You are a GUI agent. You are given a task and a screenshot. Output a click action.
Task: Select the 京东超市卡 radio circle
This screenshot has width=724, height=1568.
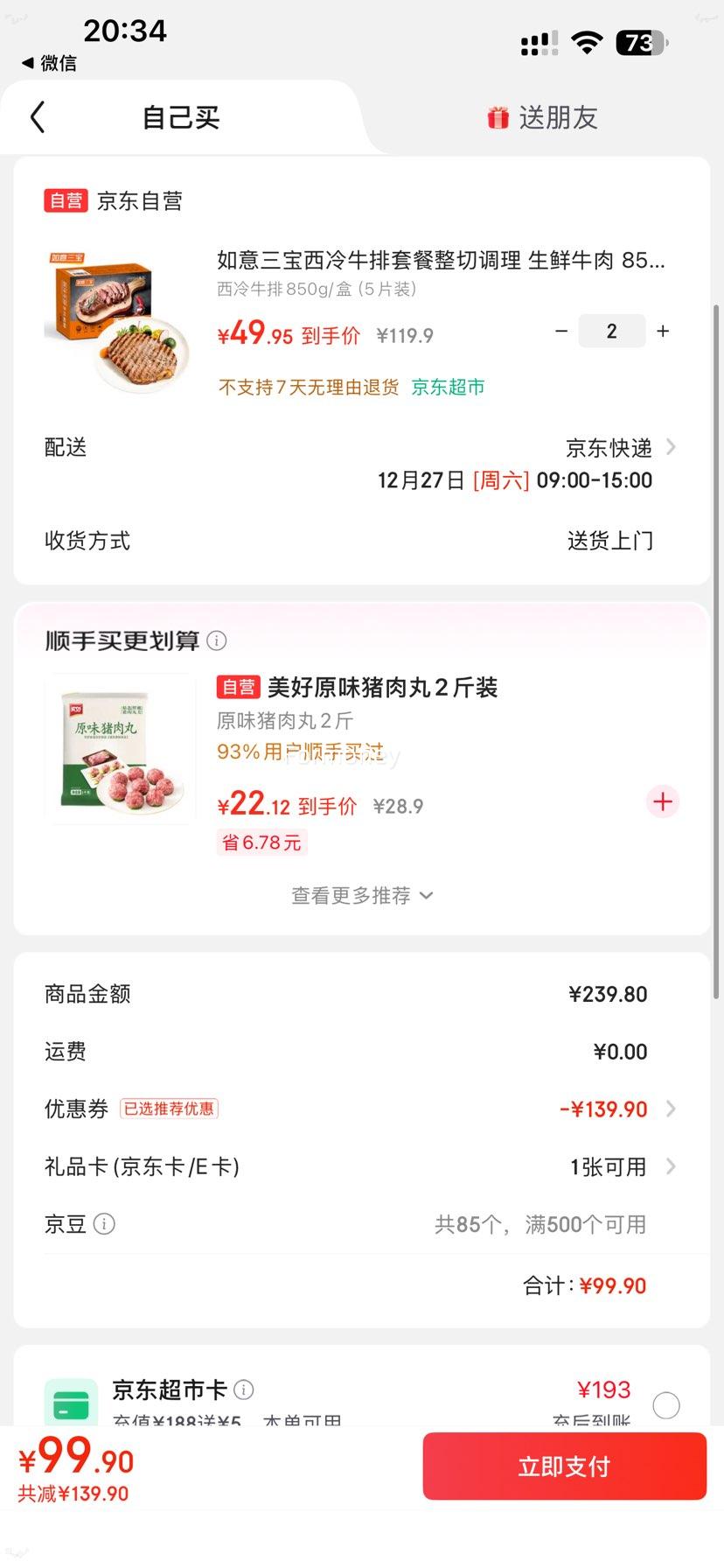pyautogui.click(x=666, y=1405)
